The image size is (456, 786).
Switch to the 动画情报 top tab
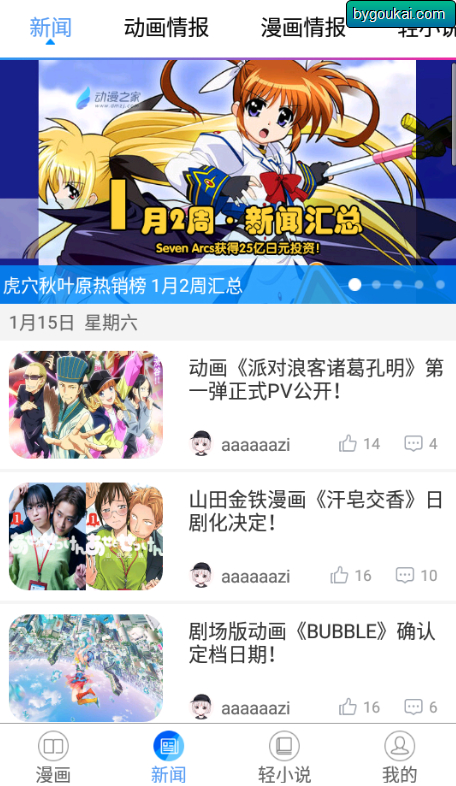pyautogui.click(x=166, y=28)
